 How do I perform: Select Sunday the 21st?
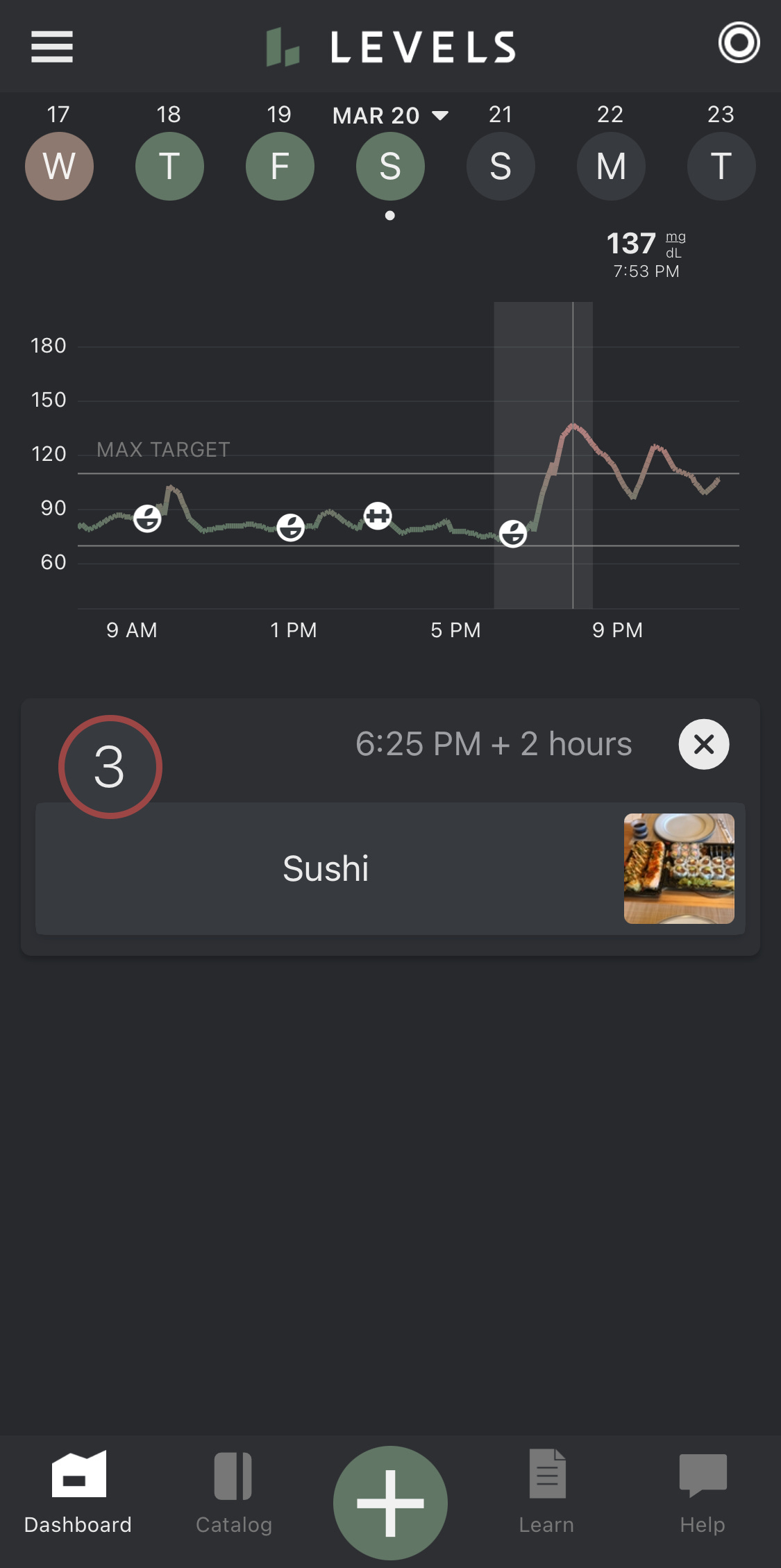(501, 166)
